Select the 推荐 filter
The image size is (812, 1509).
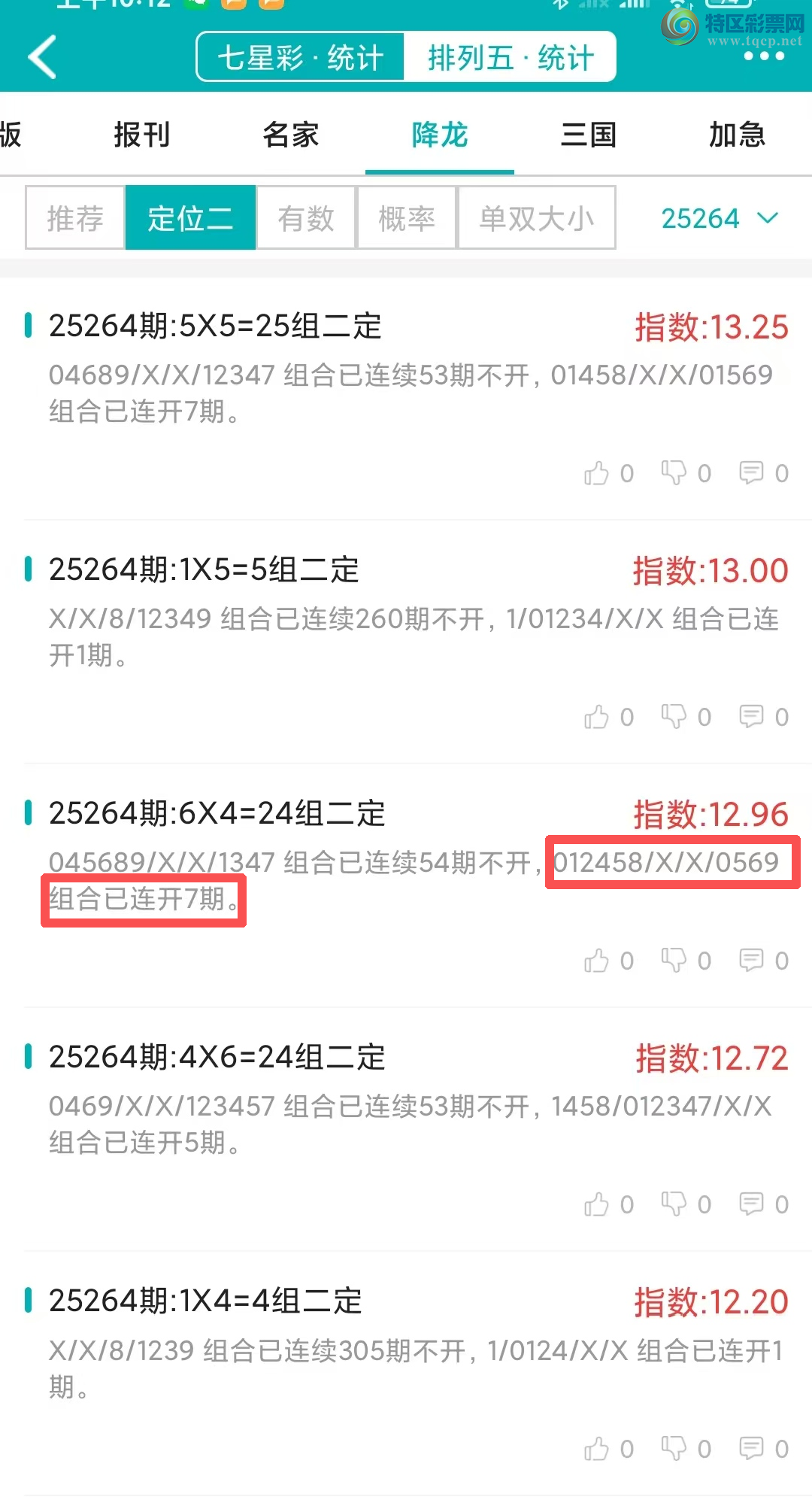tap(75, 218)
